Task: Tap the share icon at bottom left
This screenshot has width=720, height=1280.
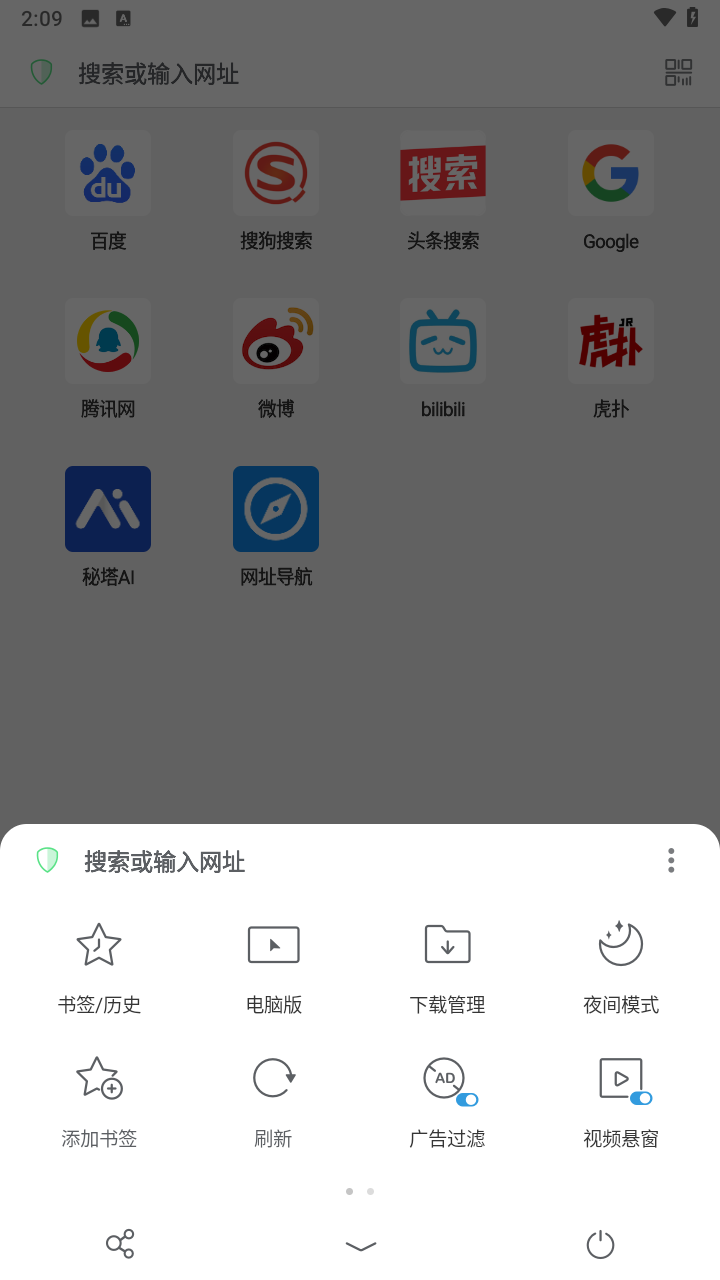Action: click(120, 1243)
